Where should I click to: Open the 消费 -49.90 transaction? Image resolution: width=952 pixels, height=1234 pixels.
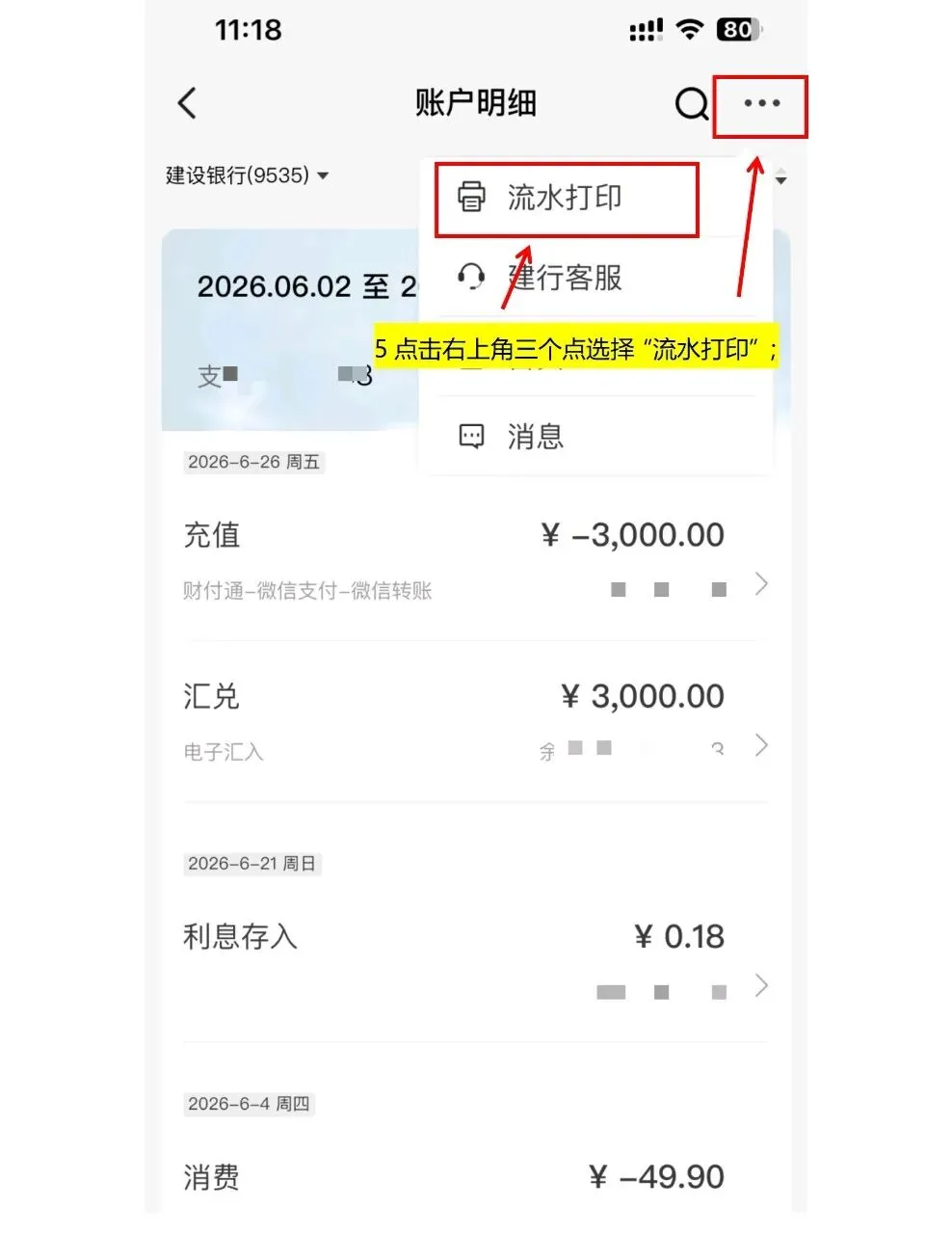(476, 1174)
